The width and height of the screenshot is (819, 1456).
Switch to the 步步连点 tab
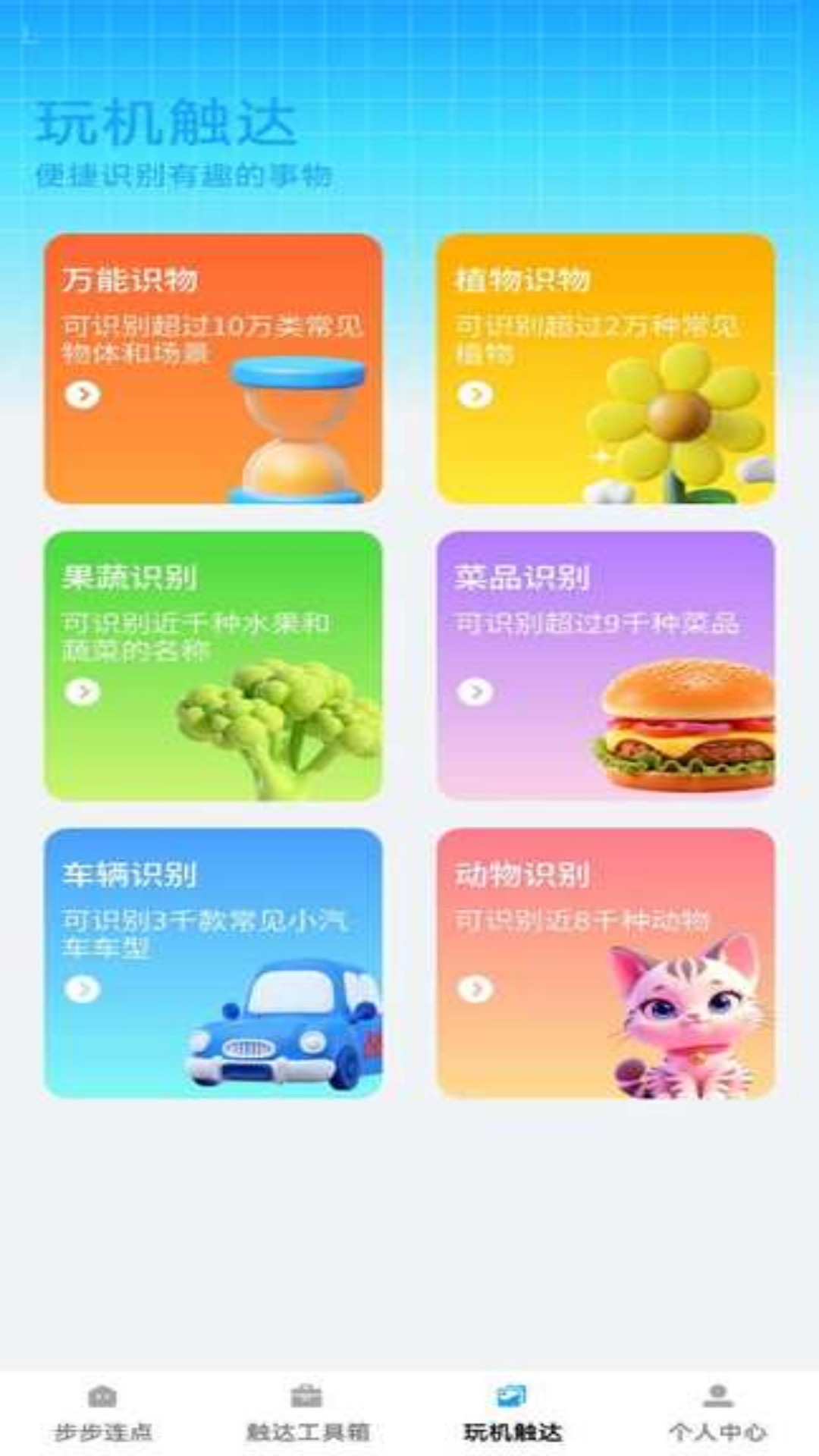click(x=102, y=1414)
